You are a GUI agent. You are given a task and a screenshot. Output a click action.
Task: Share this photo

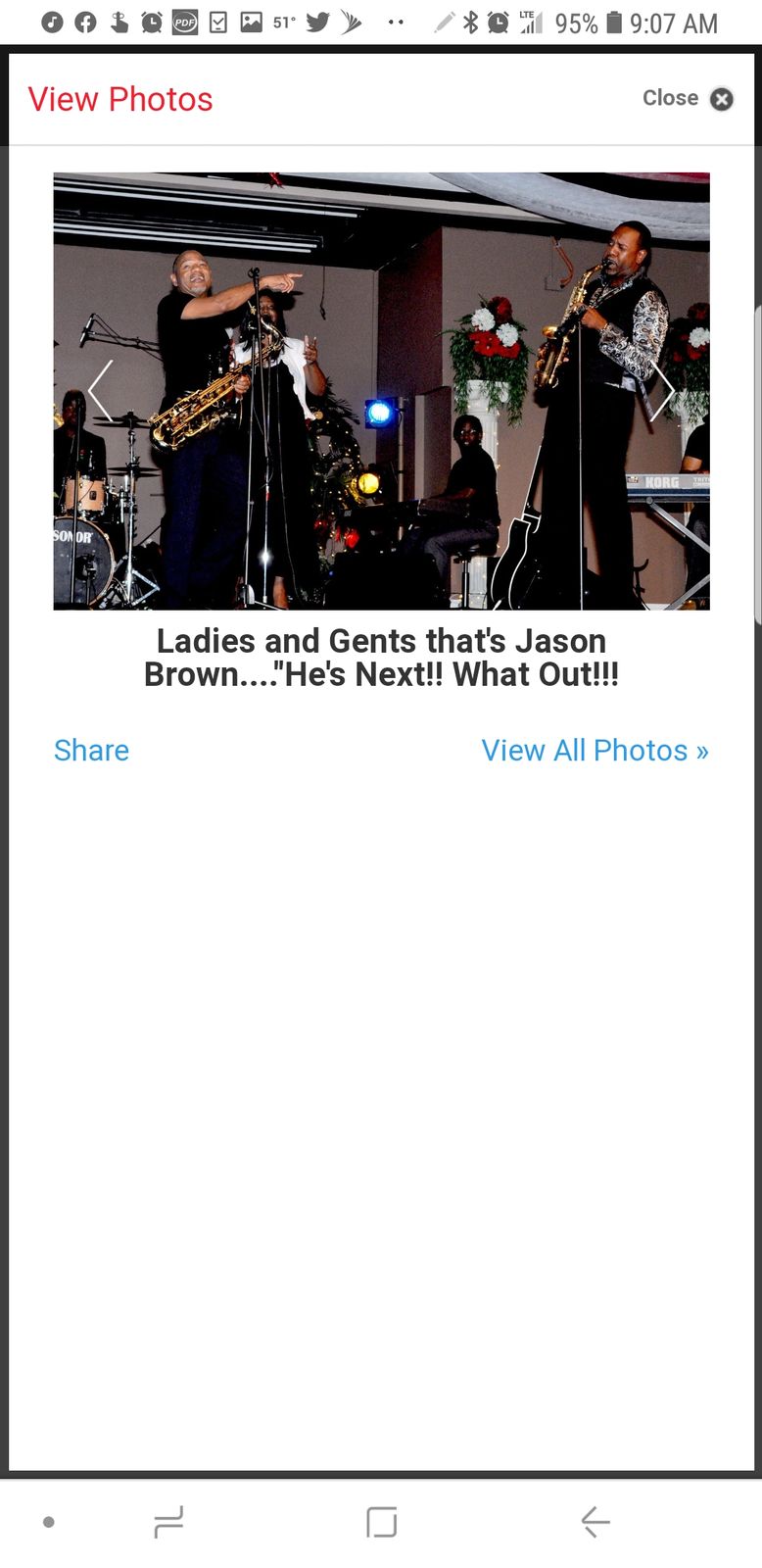[x=91, y=750]
